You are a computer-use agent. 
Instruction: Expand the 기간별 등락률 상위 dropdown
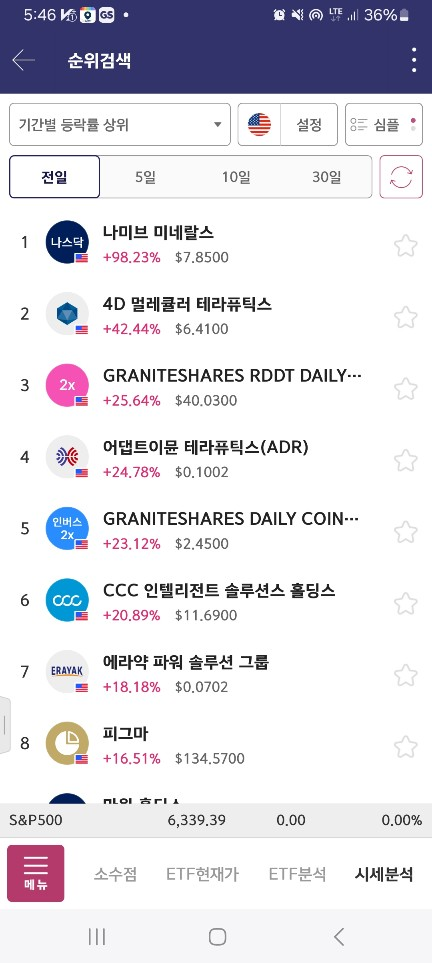tap(120, 125)
